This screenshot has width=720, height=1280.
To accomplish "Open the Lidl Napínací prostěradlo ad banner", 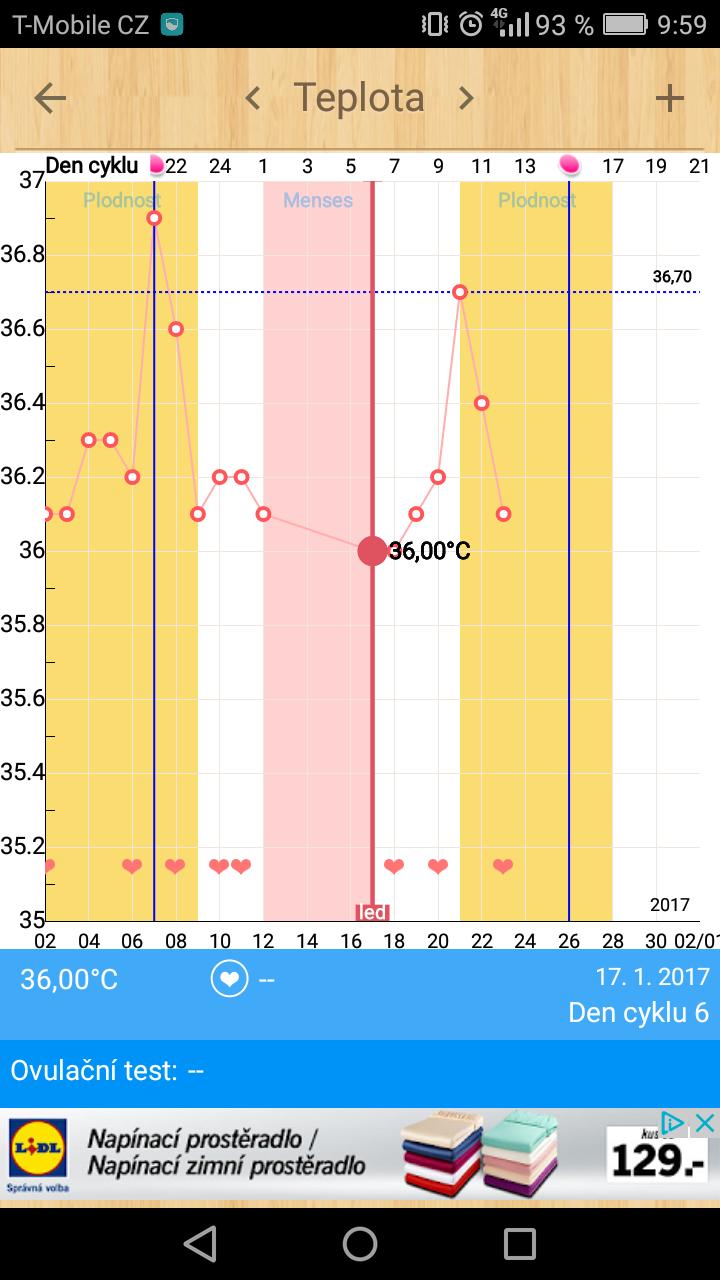I will 300,1153.
